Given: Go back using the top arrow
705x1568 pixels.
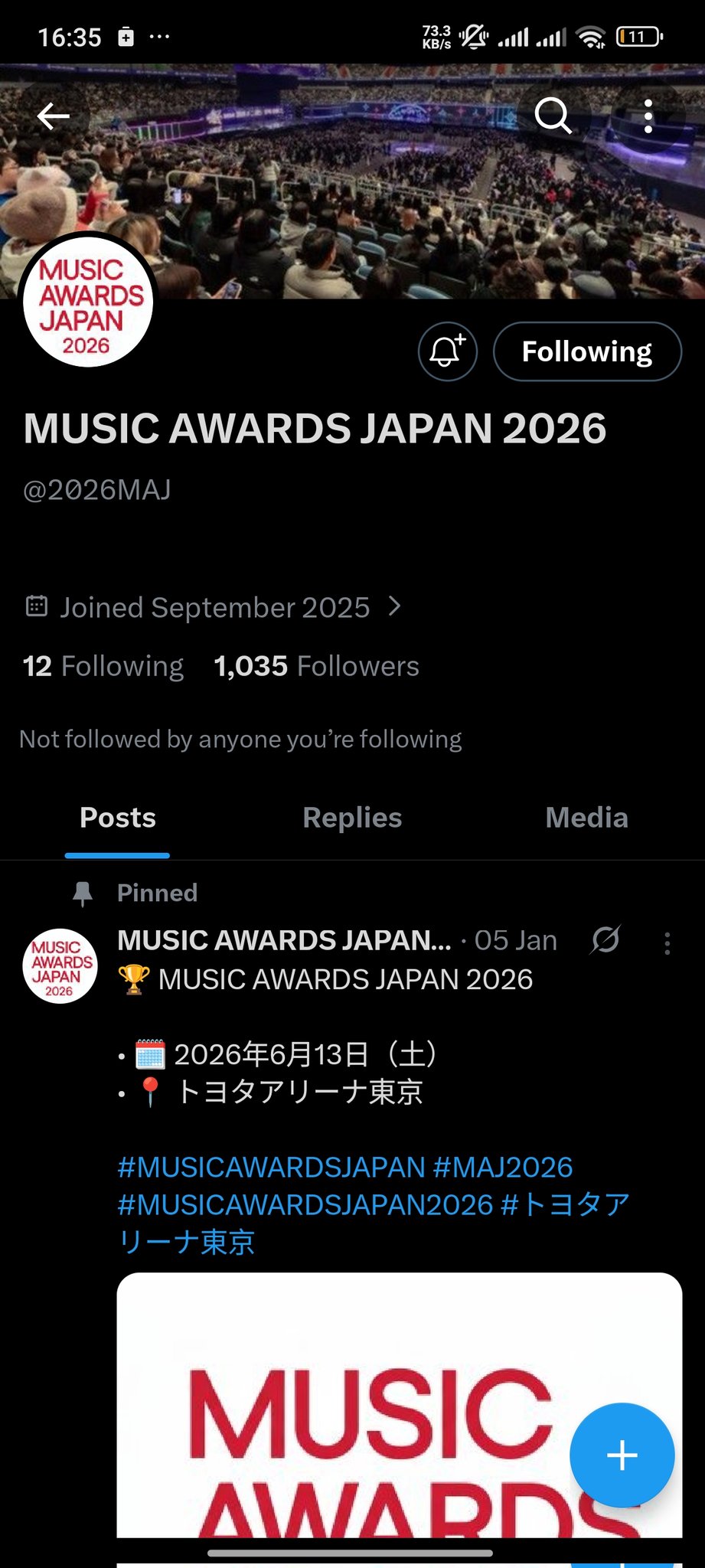Looking at the screenshot, I should (54, 116).
